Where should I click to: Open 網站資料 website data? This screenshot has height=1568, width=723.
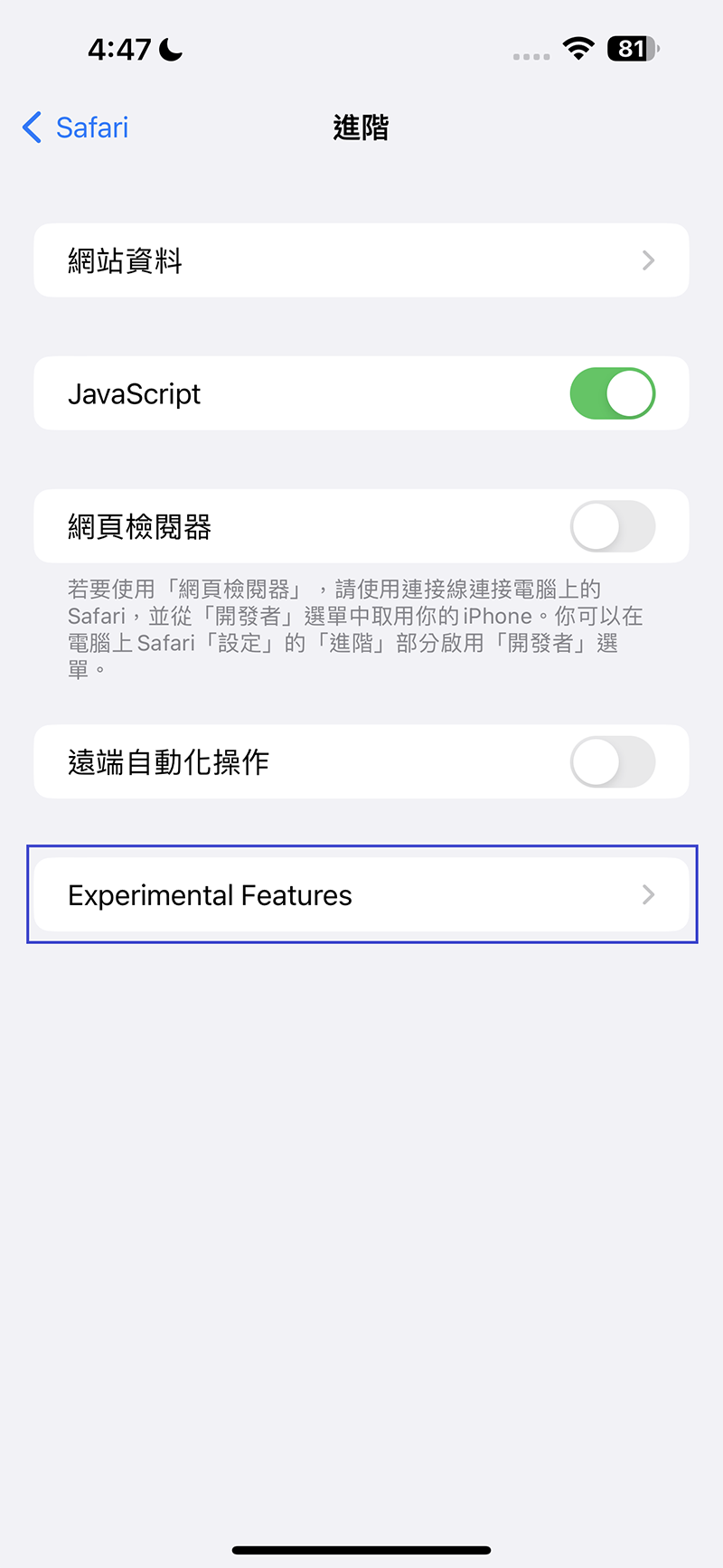tap(361, 260)
